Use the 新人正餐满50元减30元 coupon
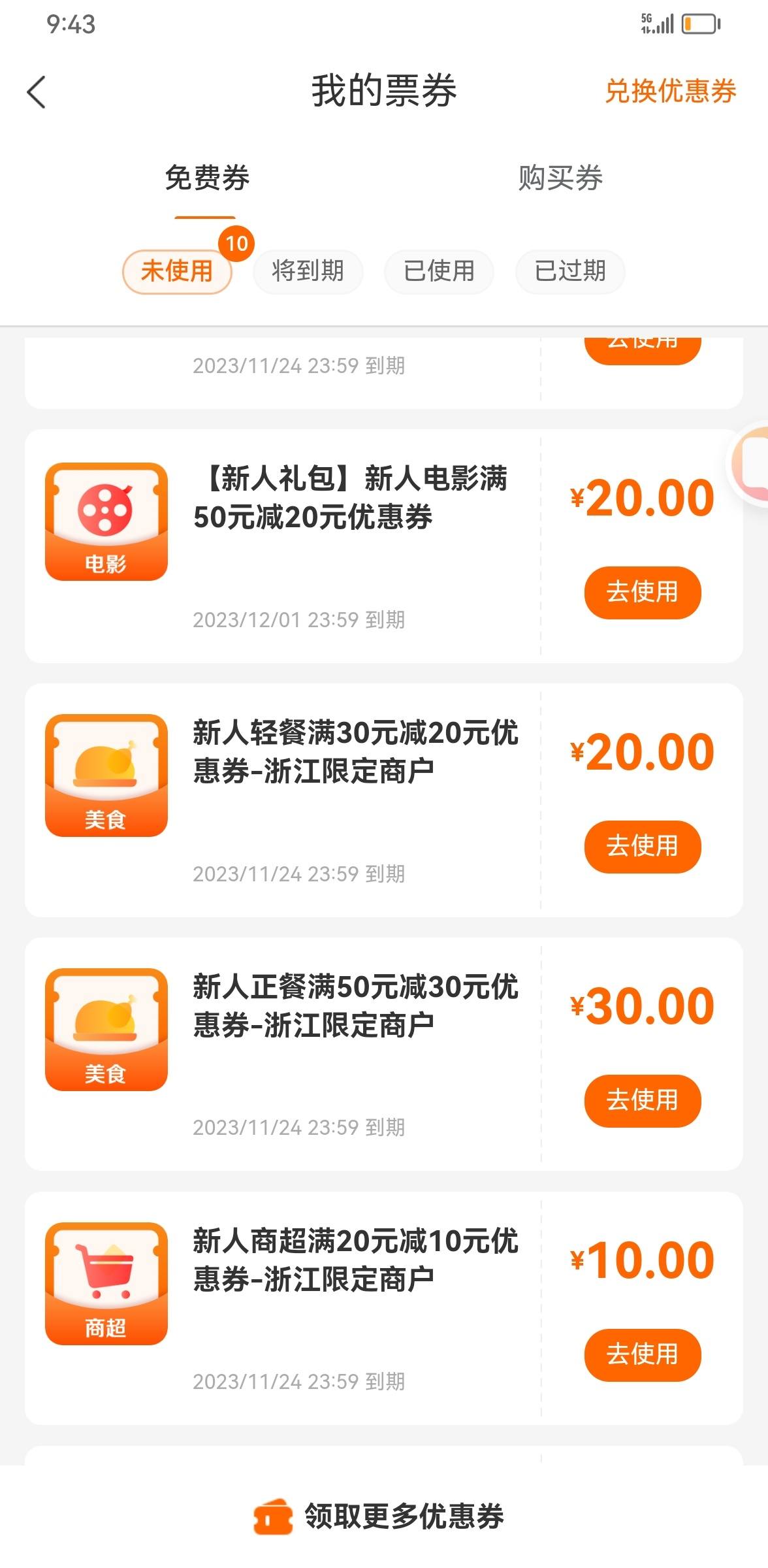This screenshot has height=1568, width=768. coord(643,1100)
